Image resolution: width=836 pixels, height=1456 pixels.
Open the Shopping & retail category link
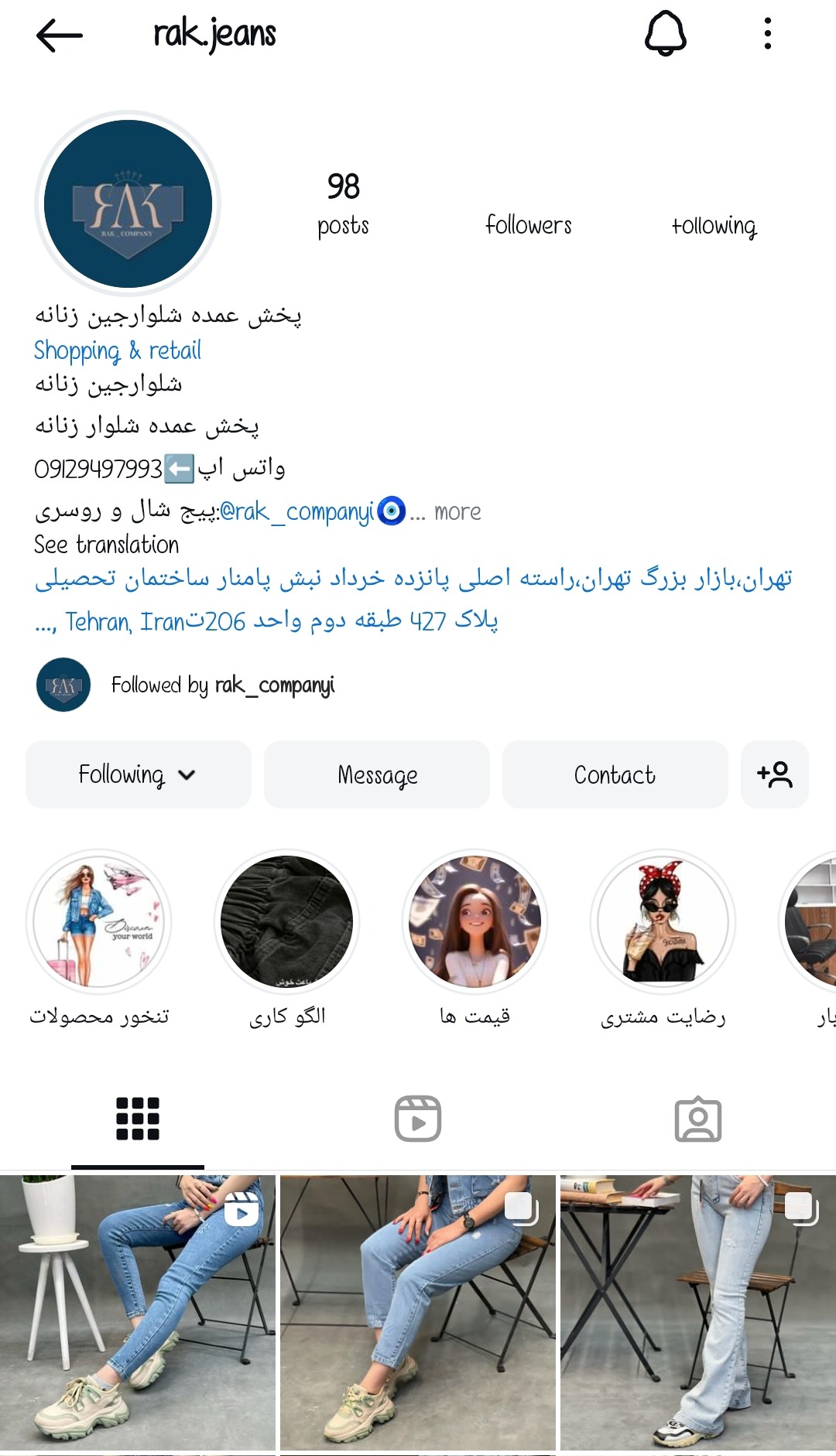click(118, 350)
